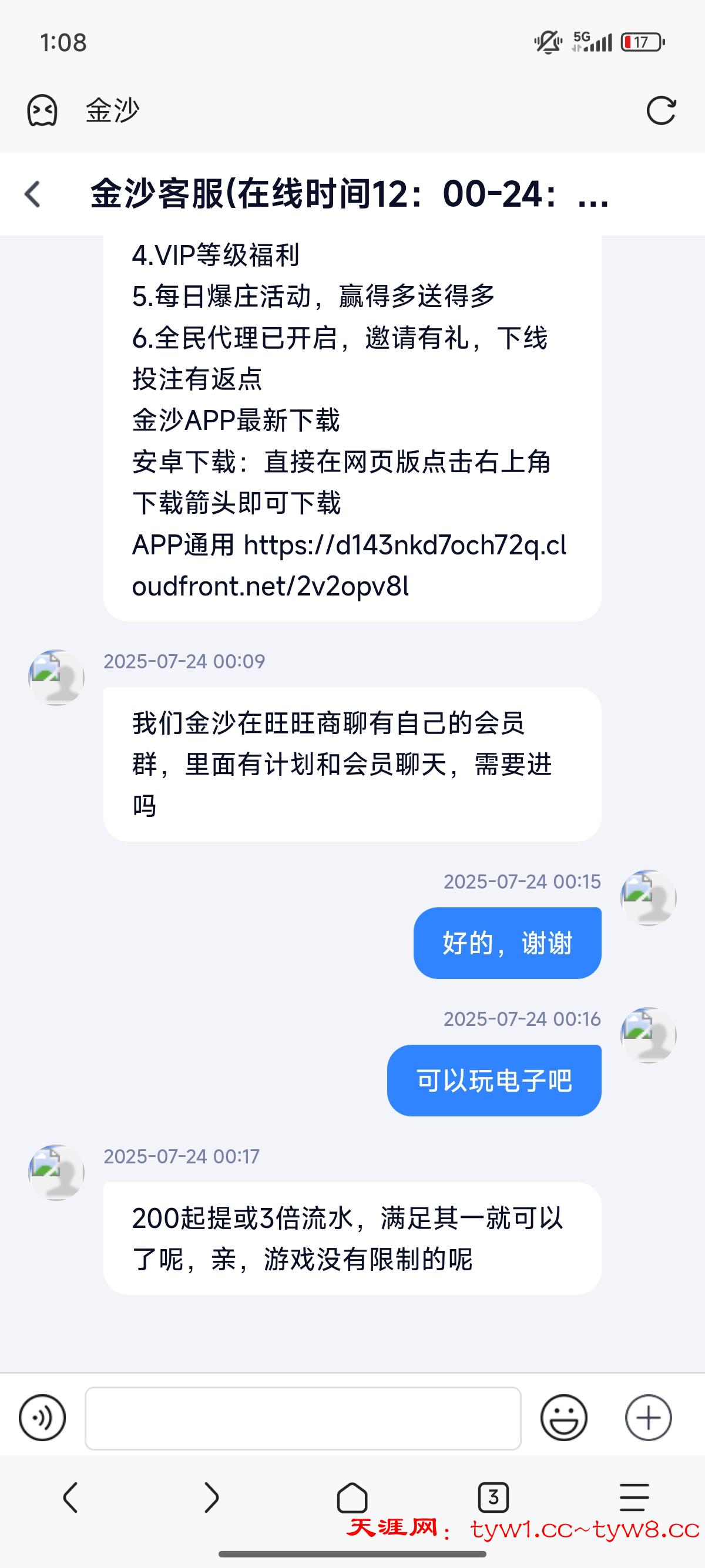
Task: Tap the ghost icon beside 金沙
Action: (x=42, y=111)
